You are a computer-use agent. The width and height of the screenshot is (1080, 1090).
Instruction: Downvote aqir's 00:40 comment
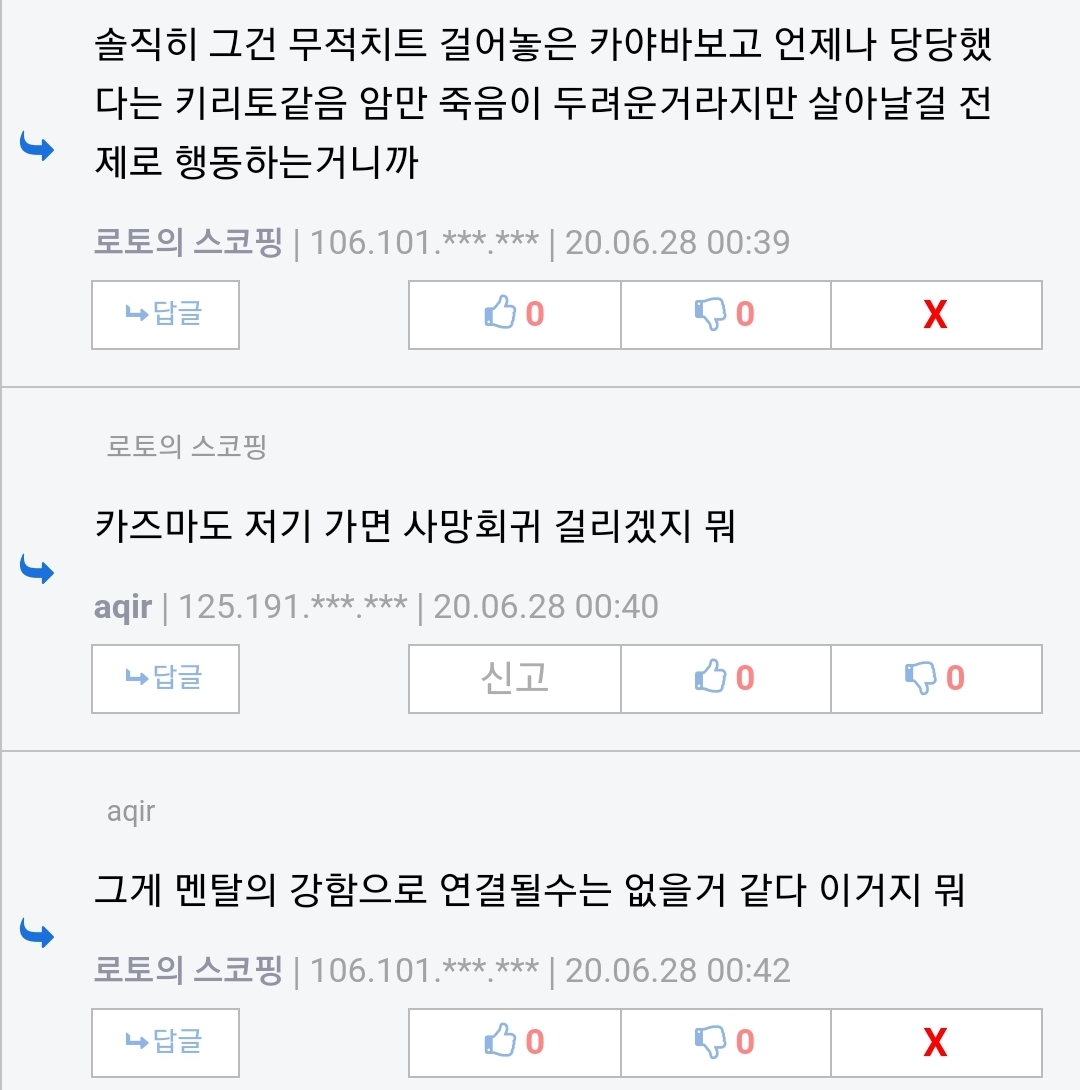935,679
